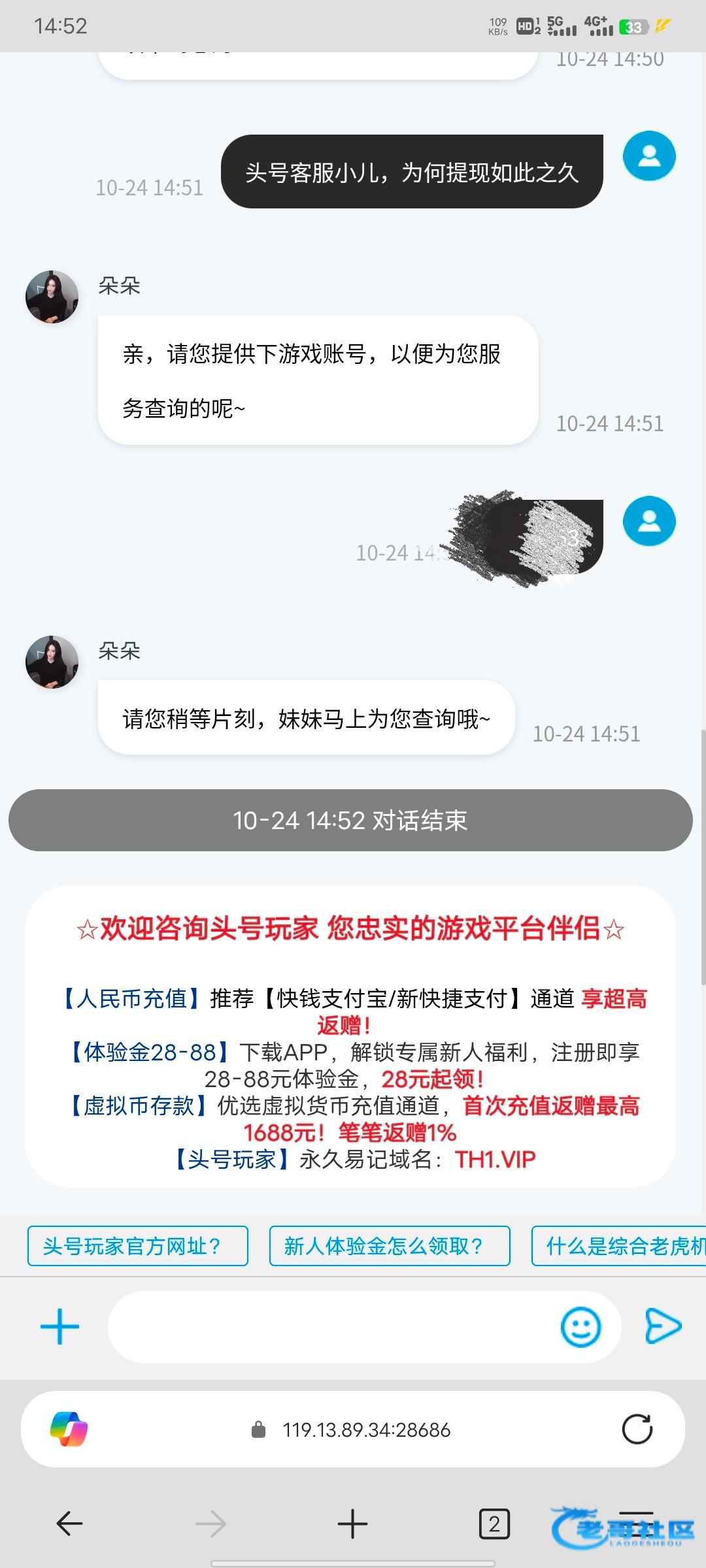Send the chat message

(663, 1326)
